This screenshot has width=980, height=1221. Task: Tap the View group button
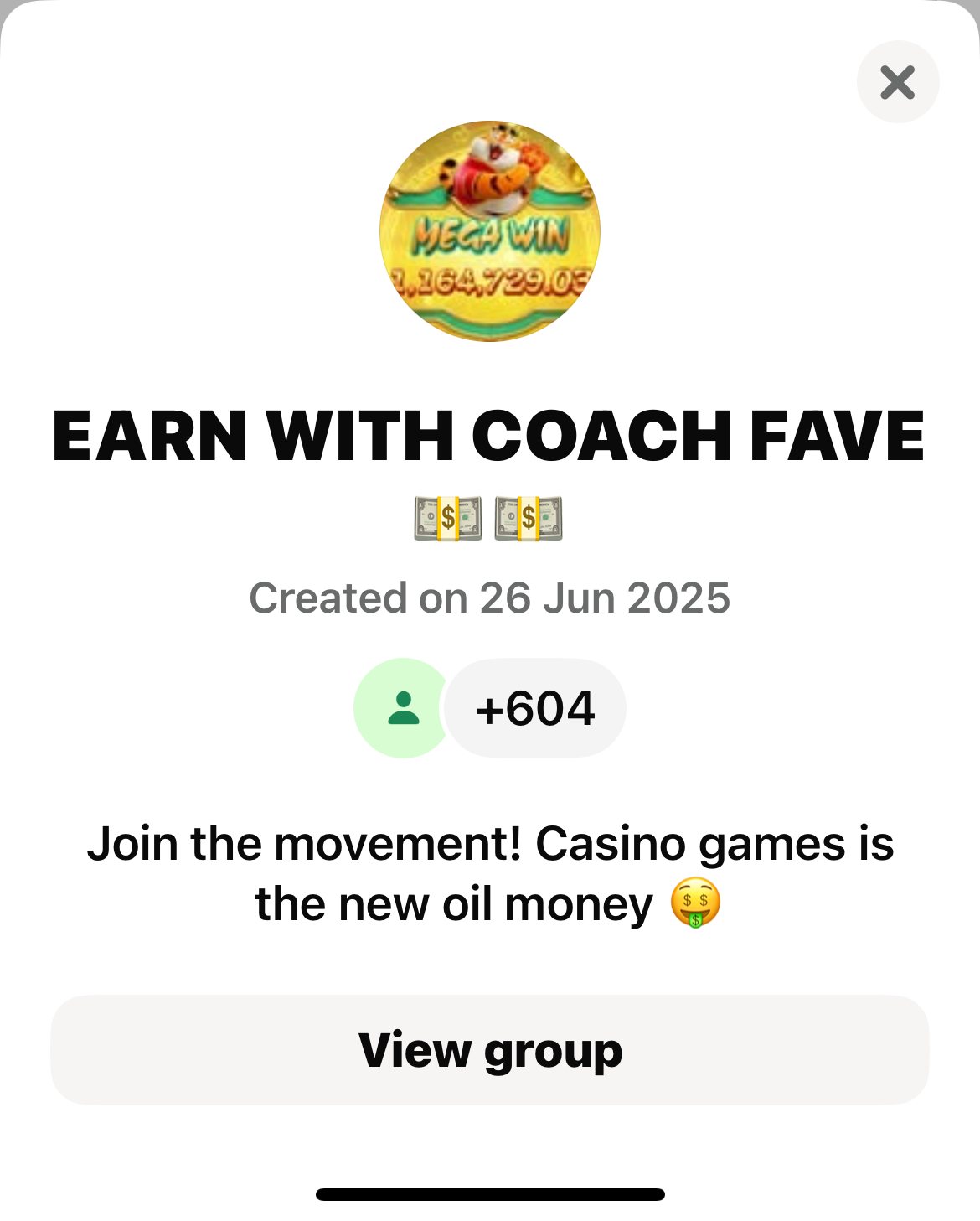tap(490, 1050)
